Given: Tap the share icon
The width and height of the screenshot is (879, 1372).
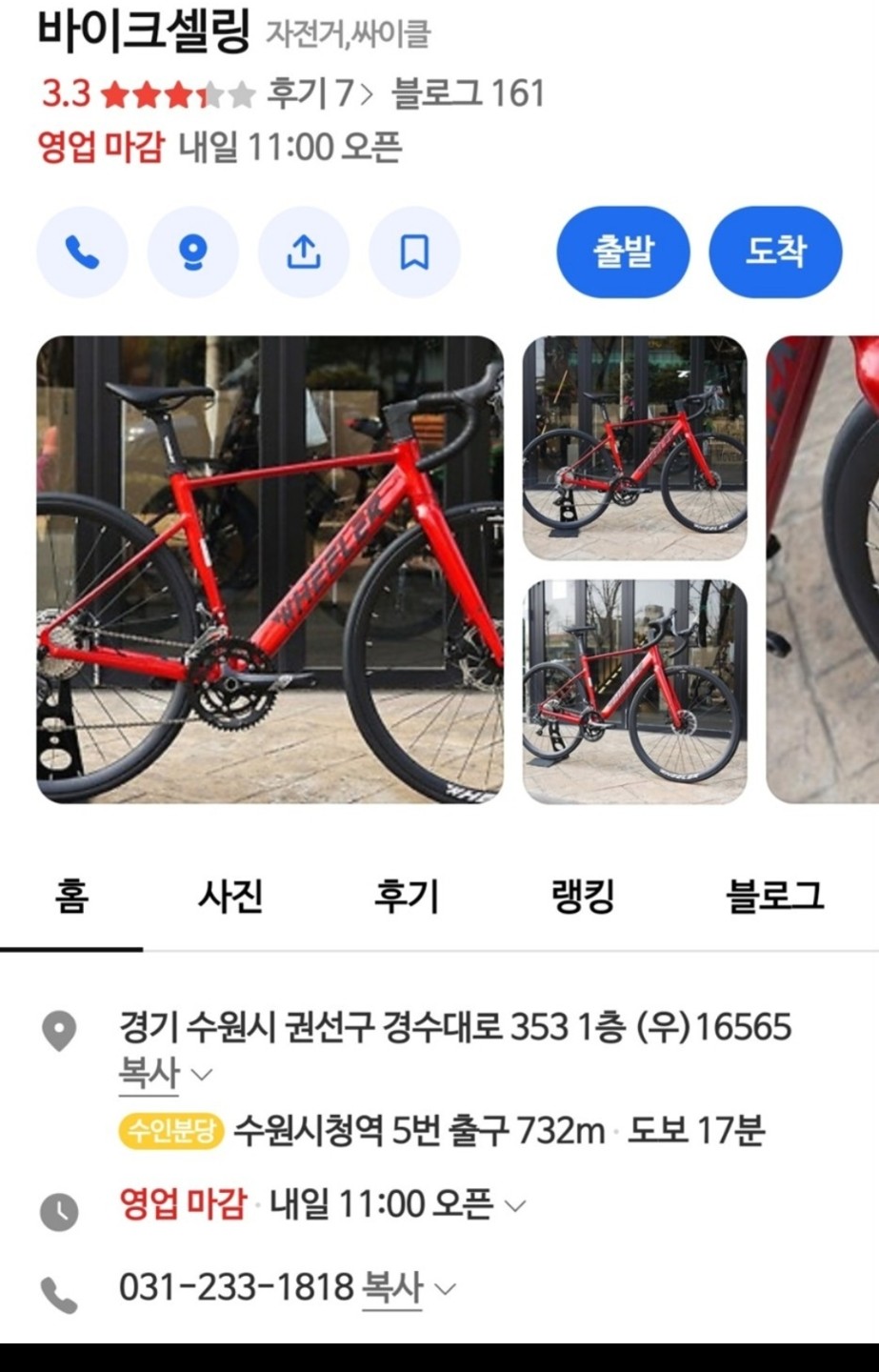Looking at the screenshot, I should 303,252.
